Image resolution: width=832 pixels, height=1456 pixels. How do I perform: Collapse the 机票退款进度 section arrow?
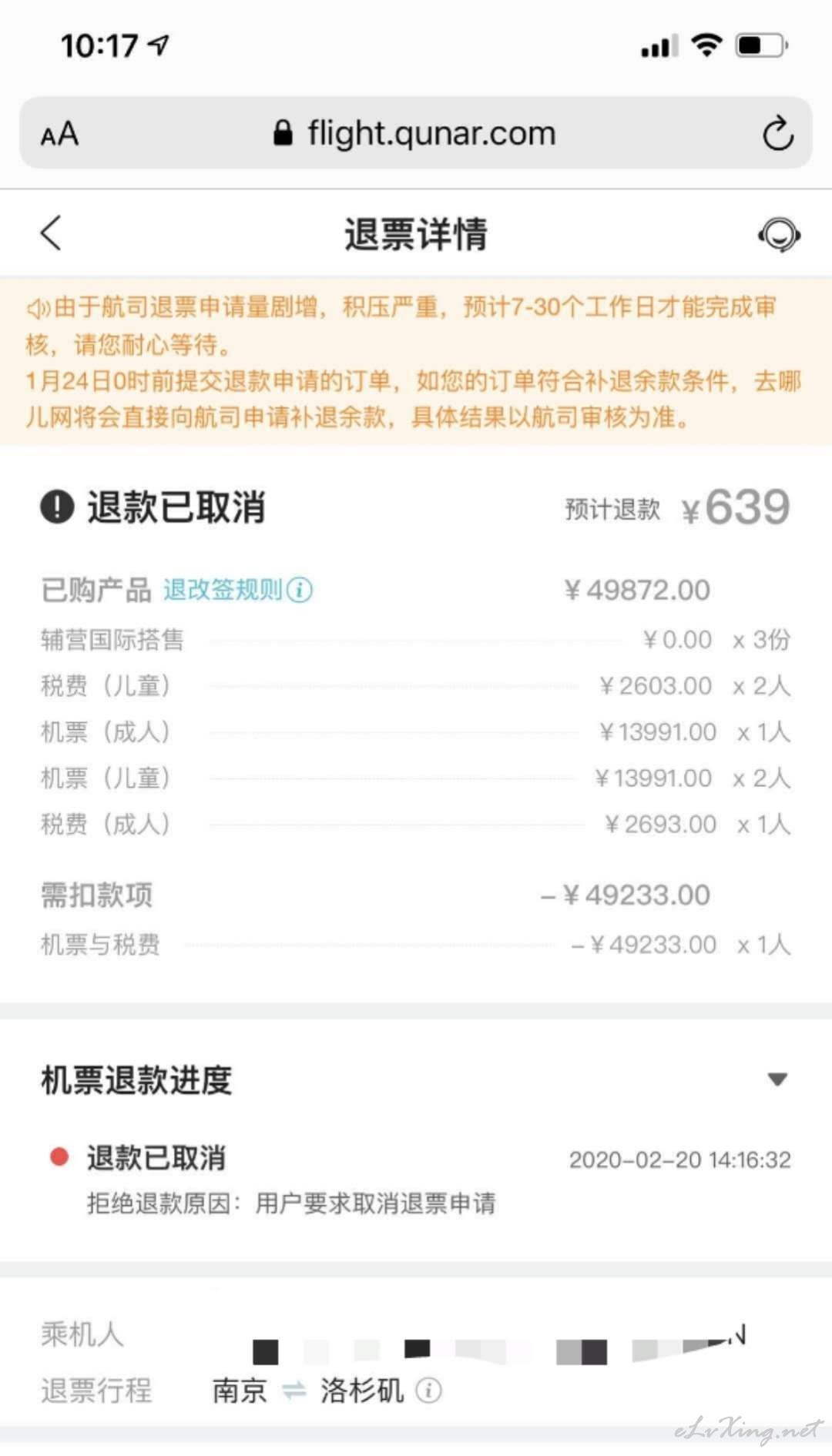click(x=777, y=1079)
